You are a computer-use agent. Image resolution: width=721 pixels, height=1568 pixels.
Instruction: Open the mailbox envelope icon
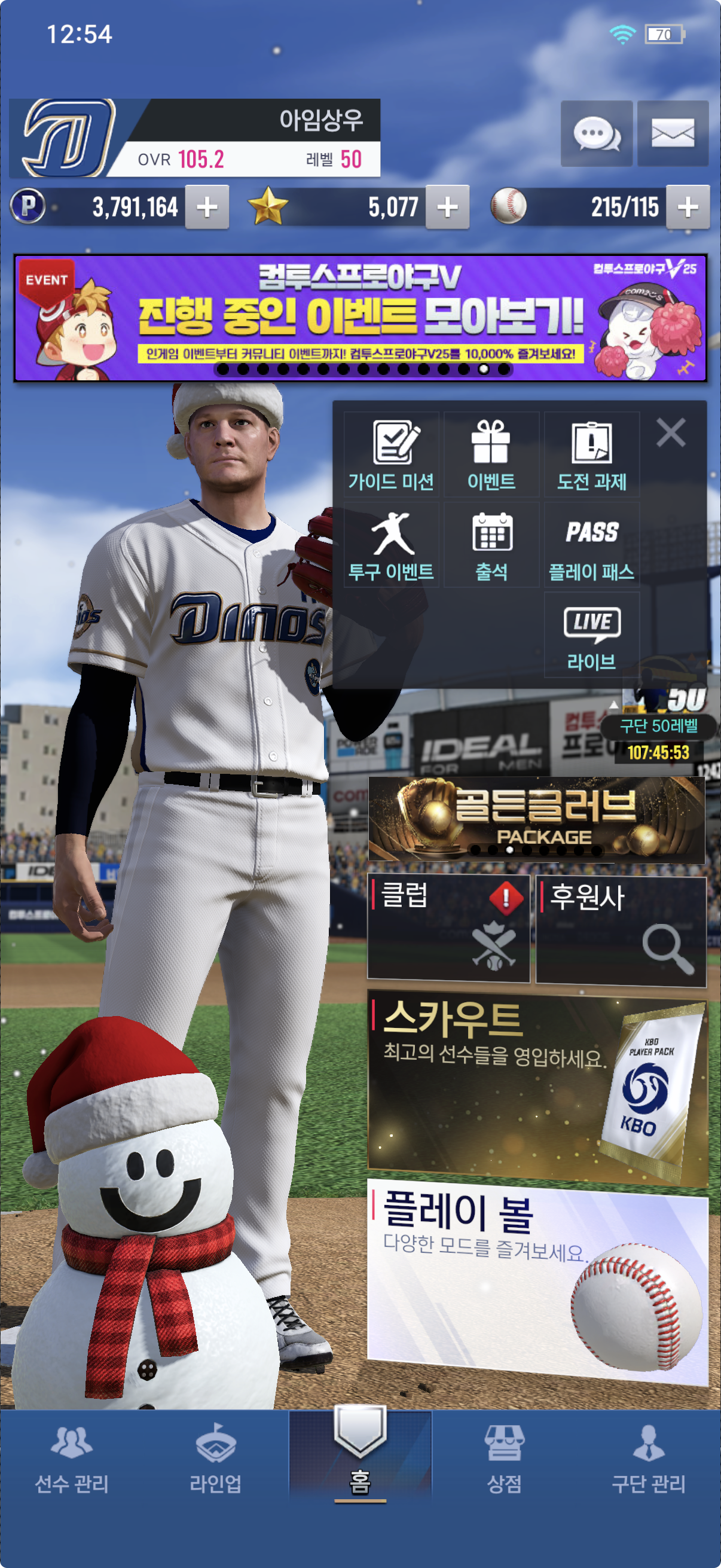point(673,133)
